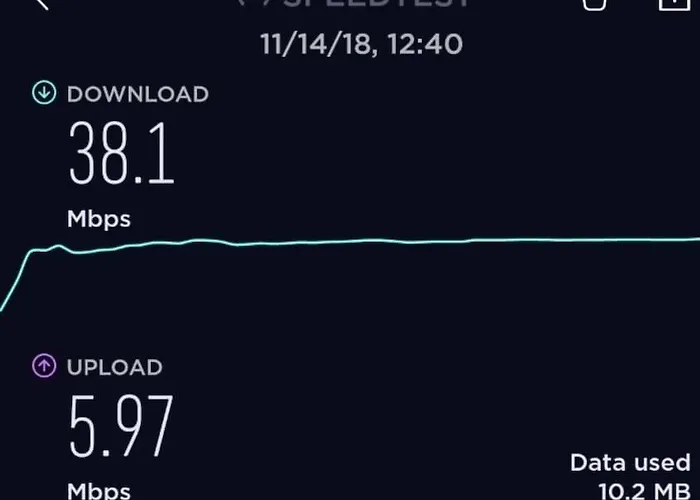Delete this speed test result
The height and width of the screenshot is (500, 700).
(x=594, y=4)
